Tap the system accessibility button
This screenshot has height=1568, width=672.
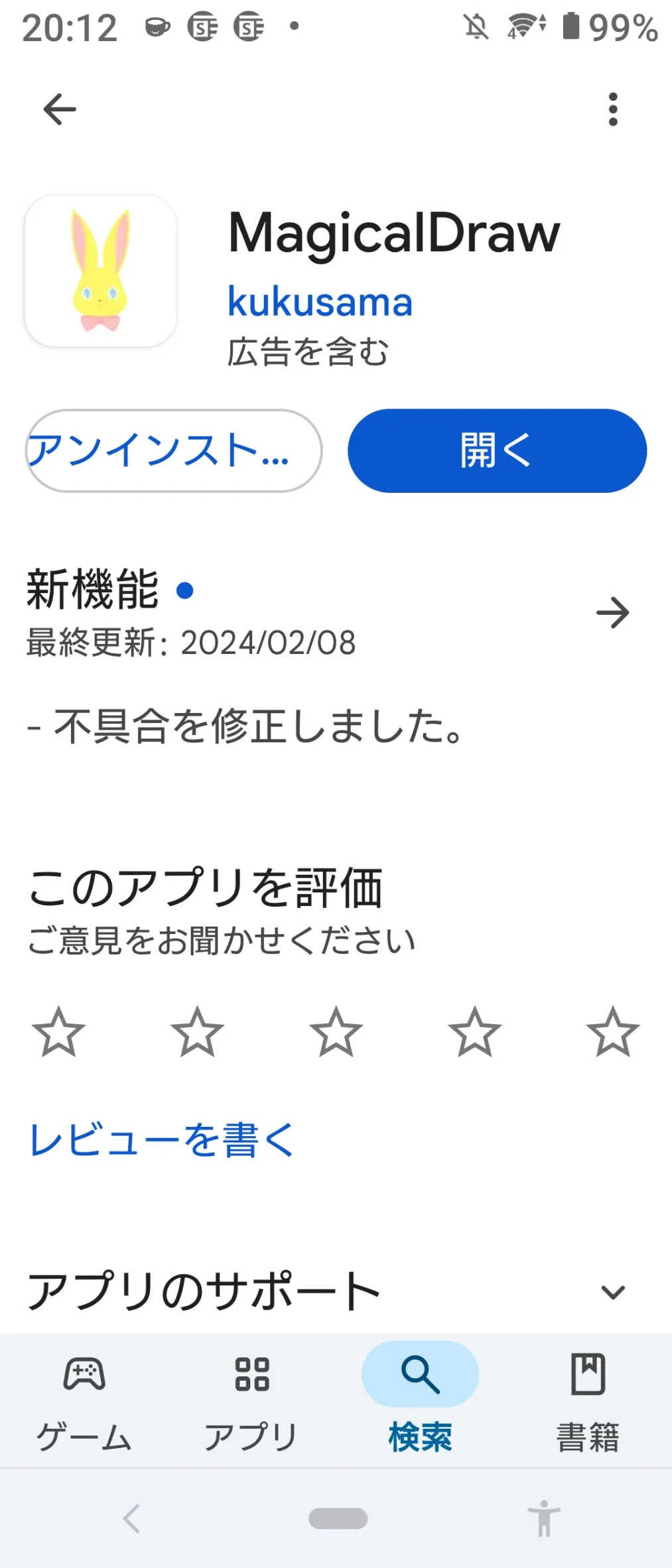[x=544, y=1519]
